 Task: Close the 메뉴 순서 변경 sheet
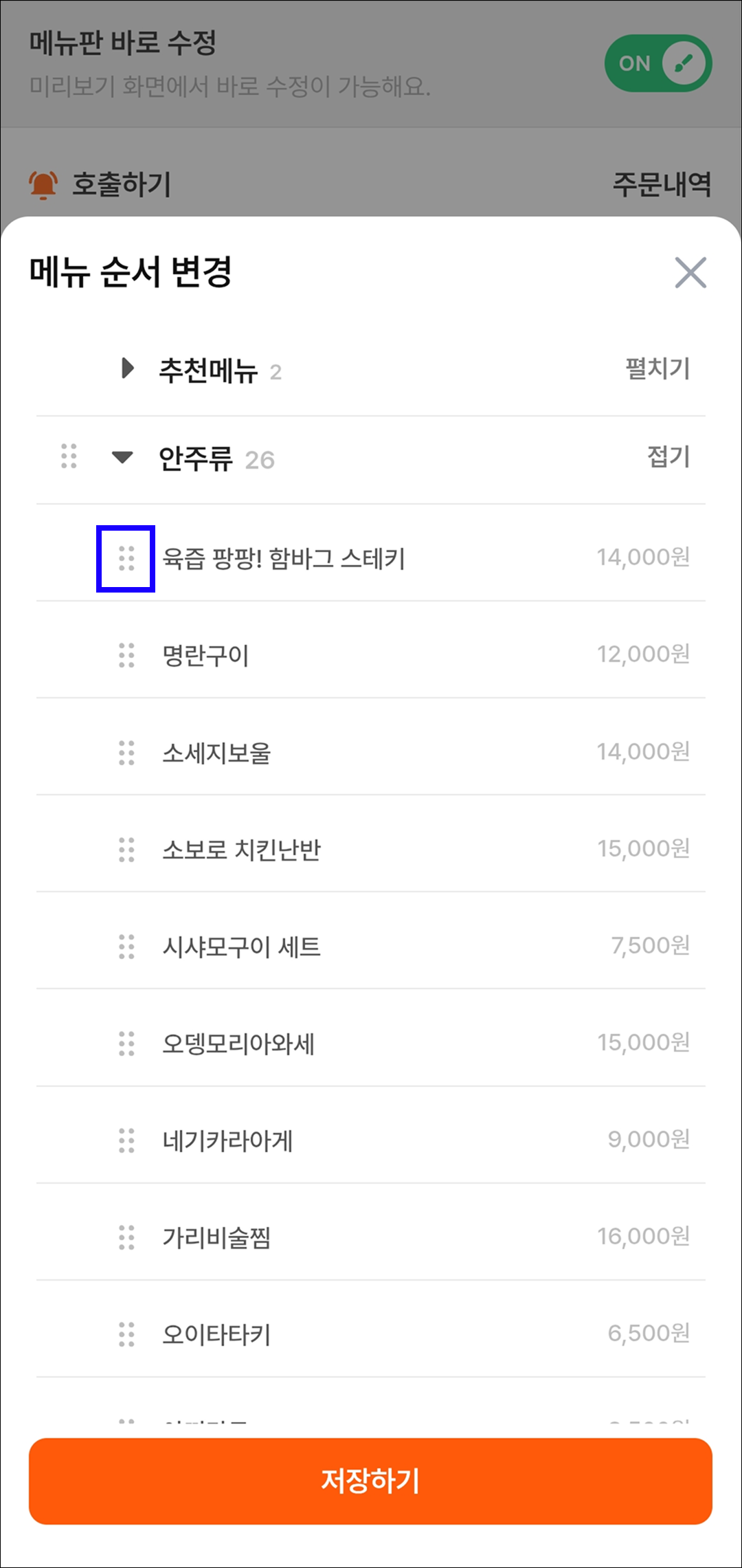(690, 273)
